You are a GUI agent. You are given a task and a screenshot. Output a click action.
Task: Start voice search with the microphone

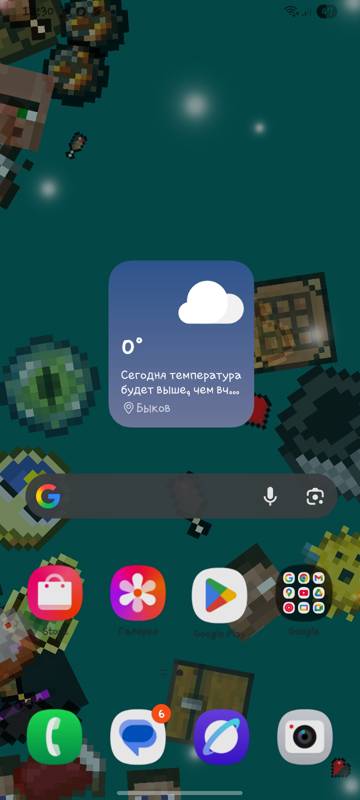[270, 496]
